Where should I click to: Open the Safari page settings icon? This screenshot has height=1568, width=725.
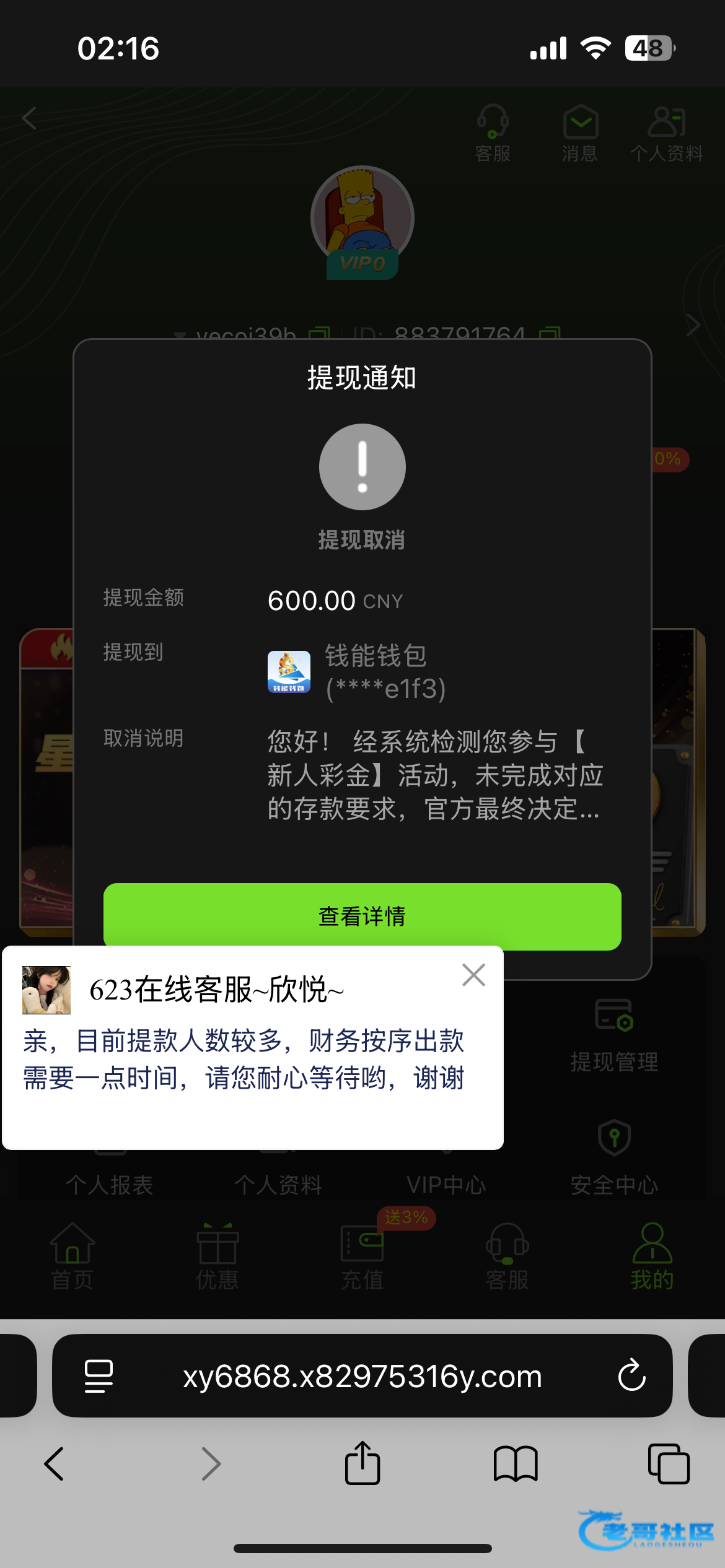pos(99,1376)
